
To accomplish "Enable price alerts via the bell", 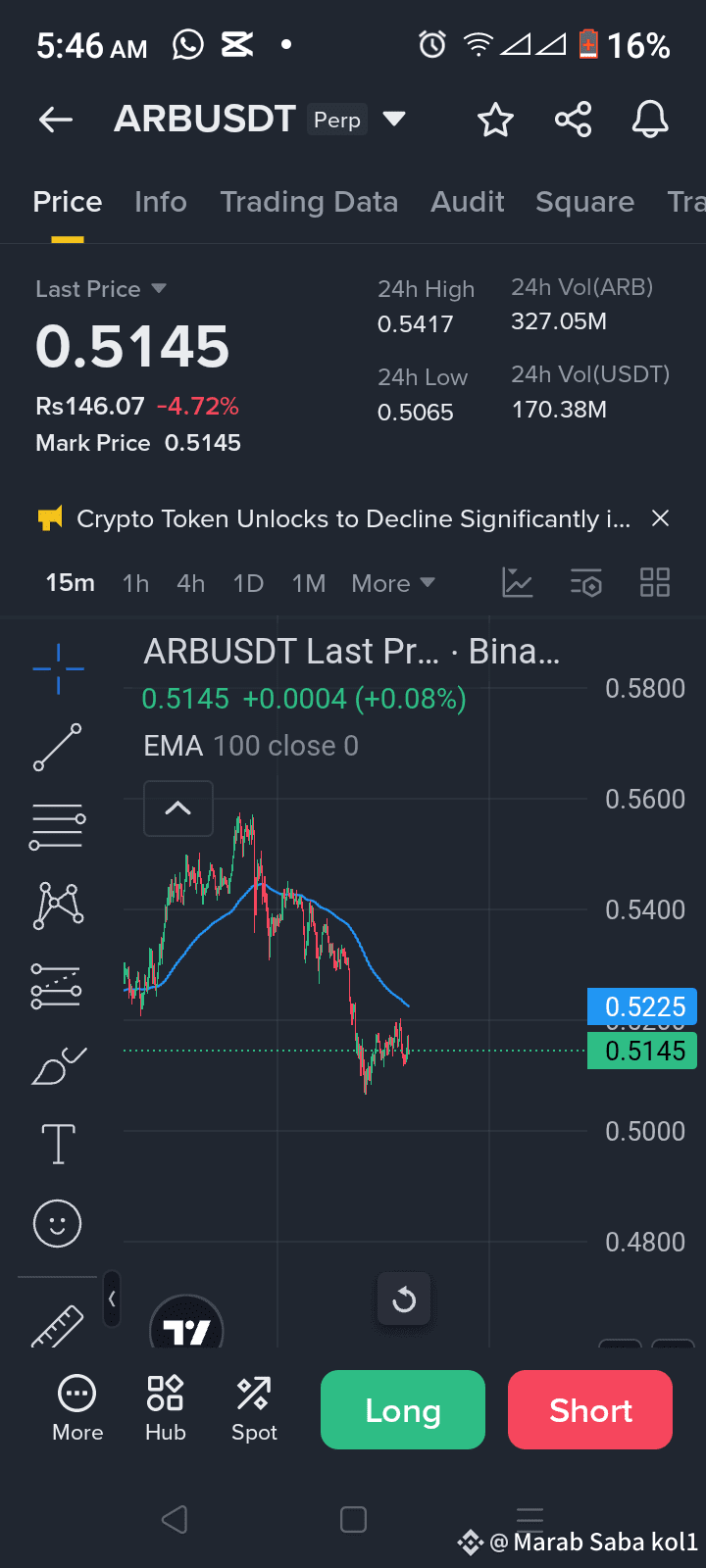I will point(649,120).
